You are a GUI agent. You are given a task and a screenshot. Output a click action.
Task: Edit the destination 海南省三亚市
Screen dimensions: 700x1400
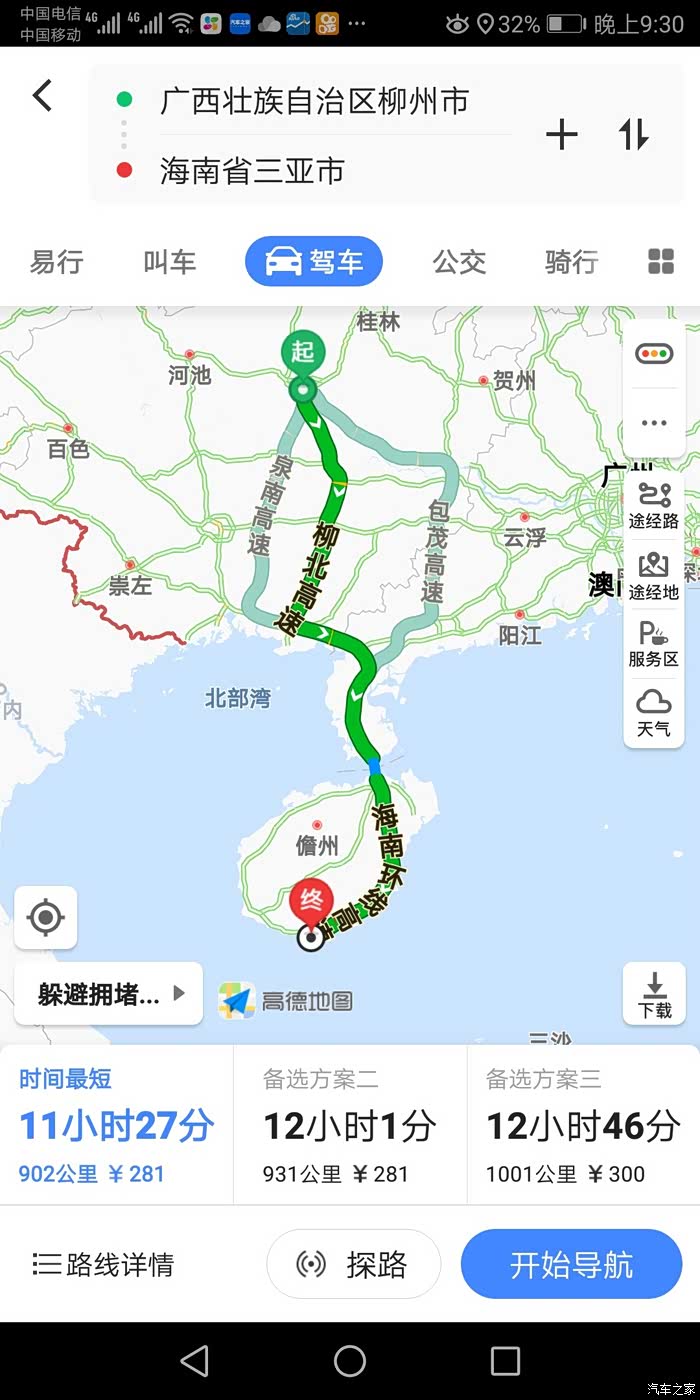tap(252, 171)
